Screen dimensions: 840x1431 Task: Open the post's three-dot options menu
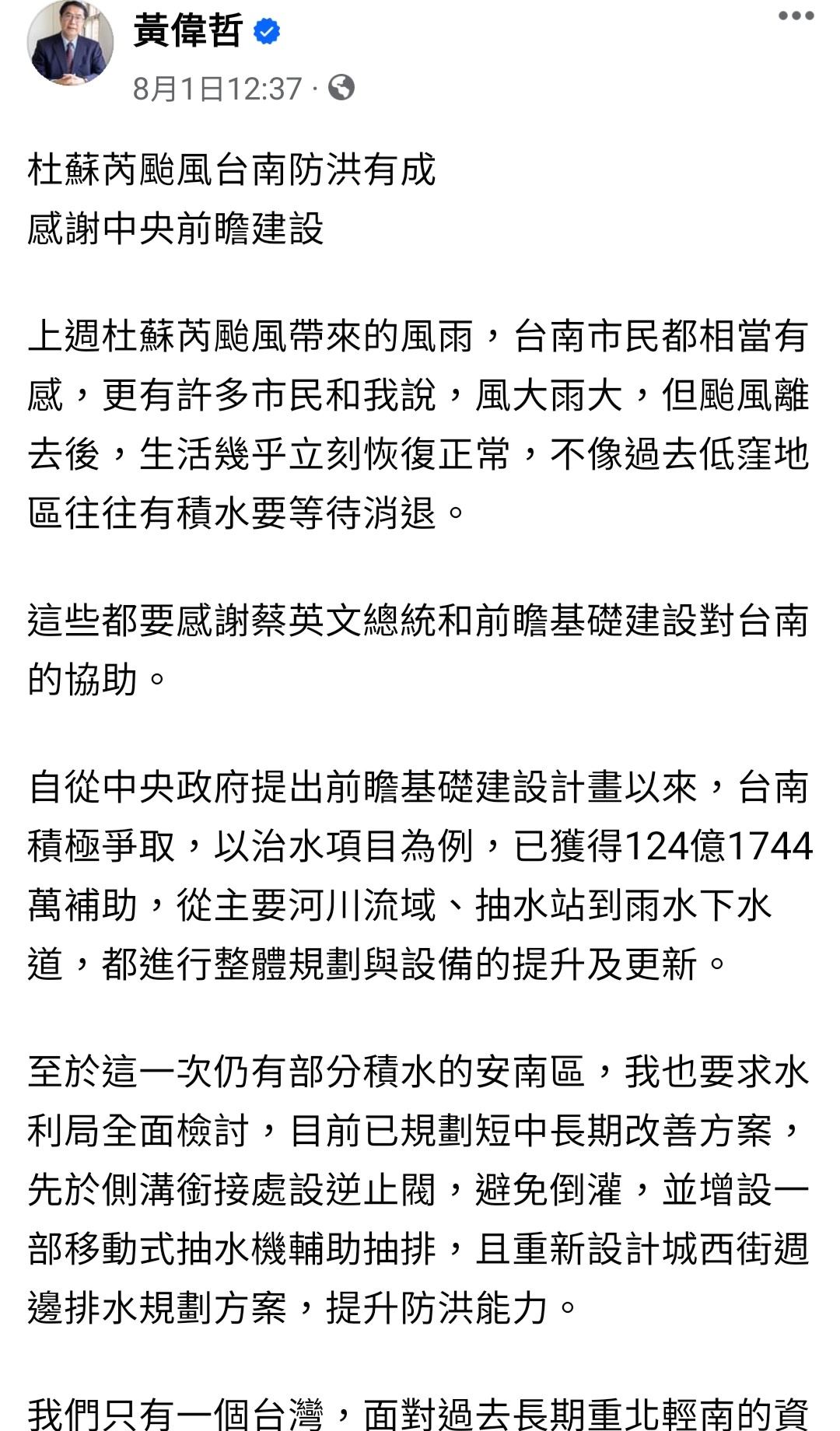click(x=796, y=16)
